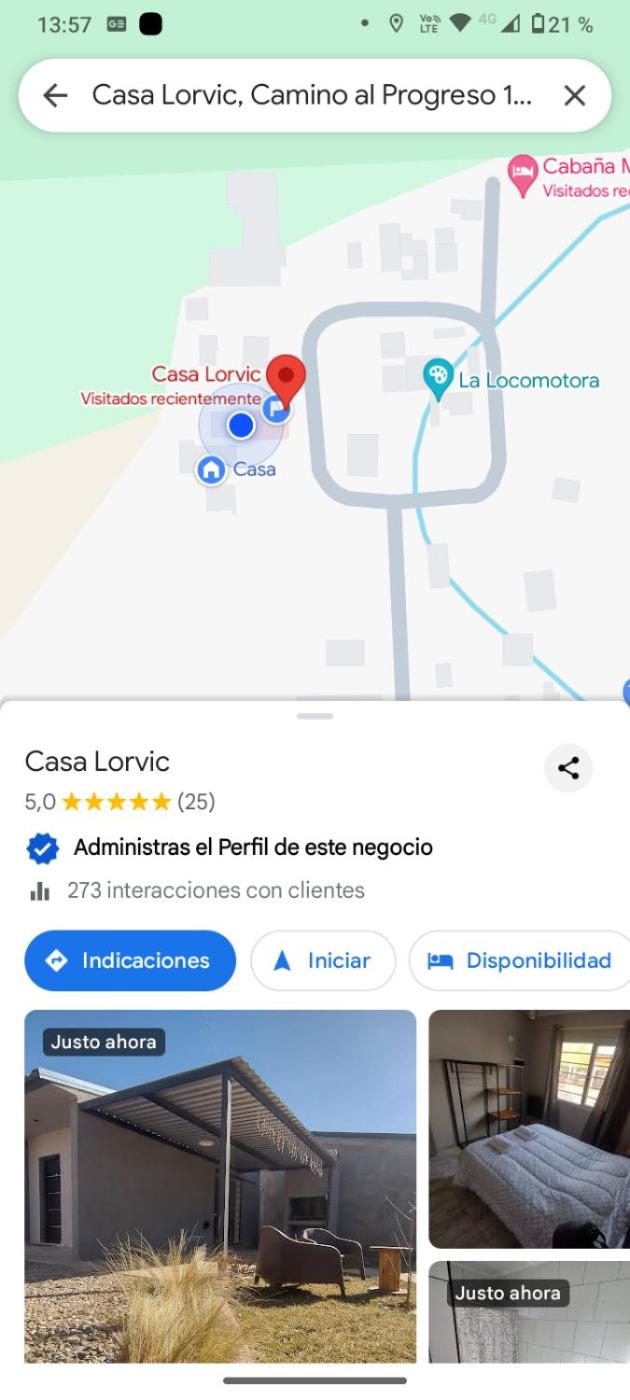The height and width of the screenshot is (1400, 630).
Task: Edit the Casa Lorvic search text
Action: coord(310,95)
